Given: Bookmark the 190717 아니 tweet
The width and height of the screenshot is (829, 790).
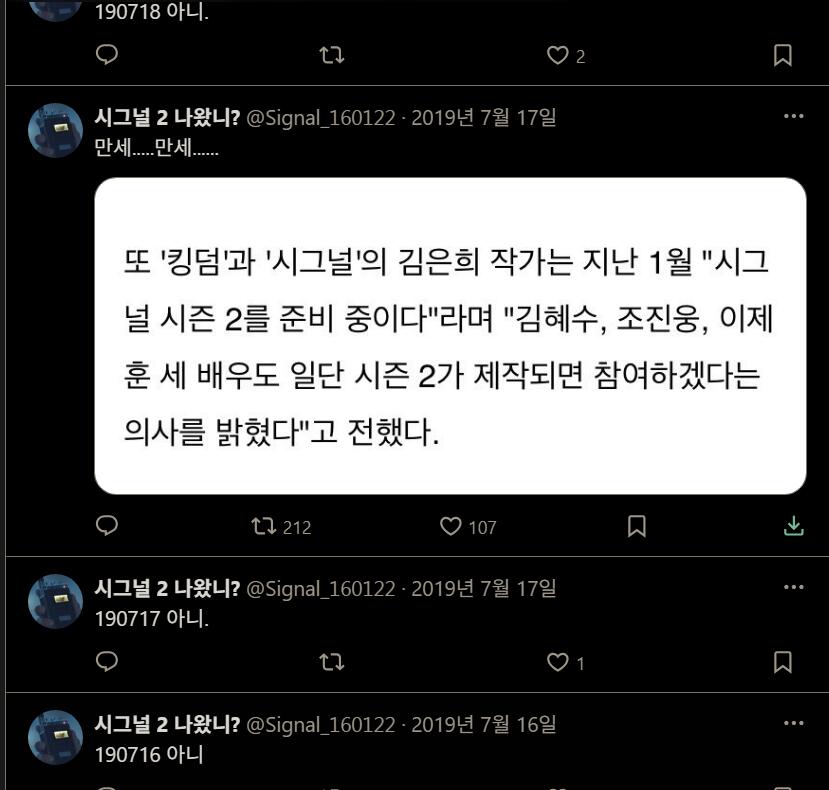Looking at the screenshot, I should click(x=783, y=662).
